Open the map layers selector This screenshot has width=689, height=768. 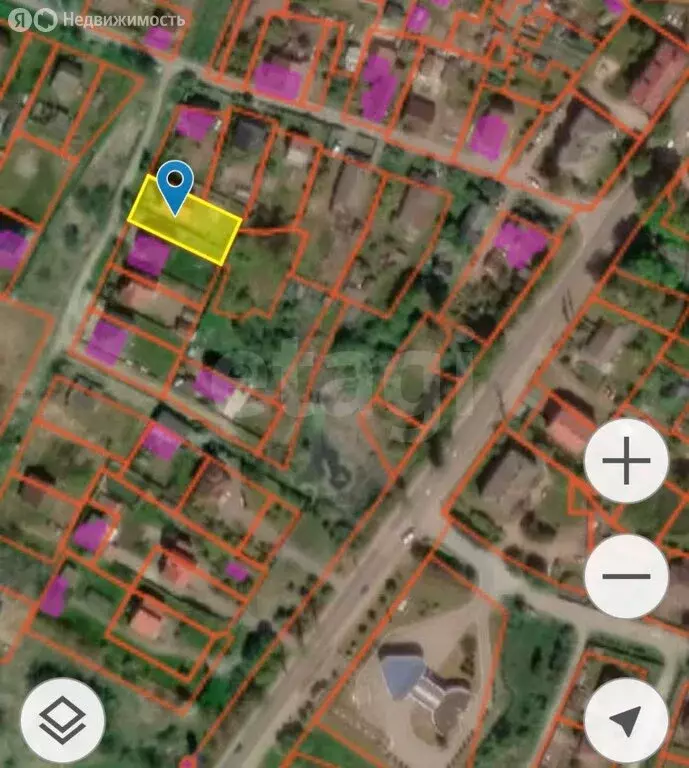coord(64,719)
